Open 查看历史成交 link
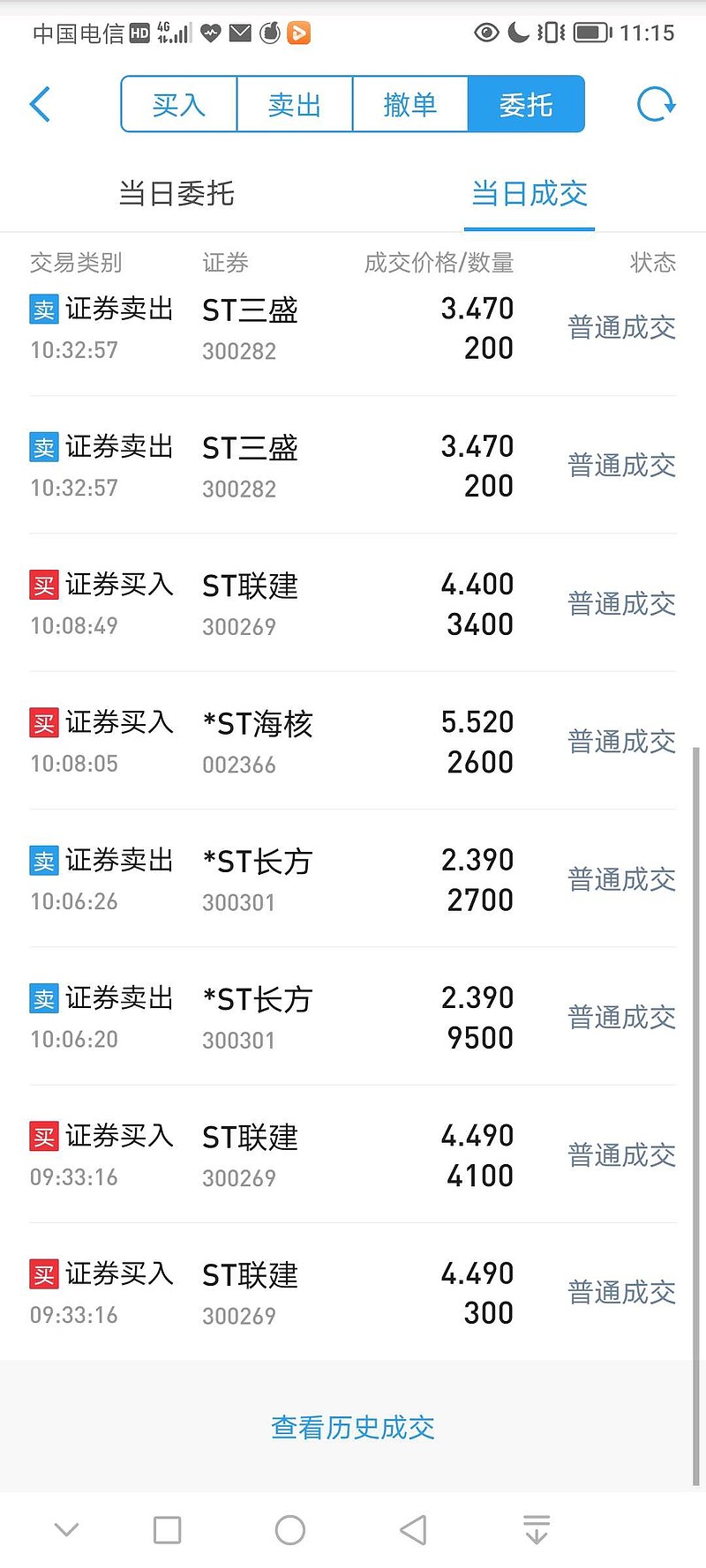Image resolution: width=706 pixels, height=1568 pixels. click(353, 1427)
